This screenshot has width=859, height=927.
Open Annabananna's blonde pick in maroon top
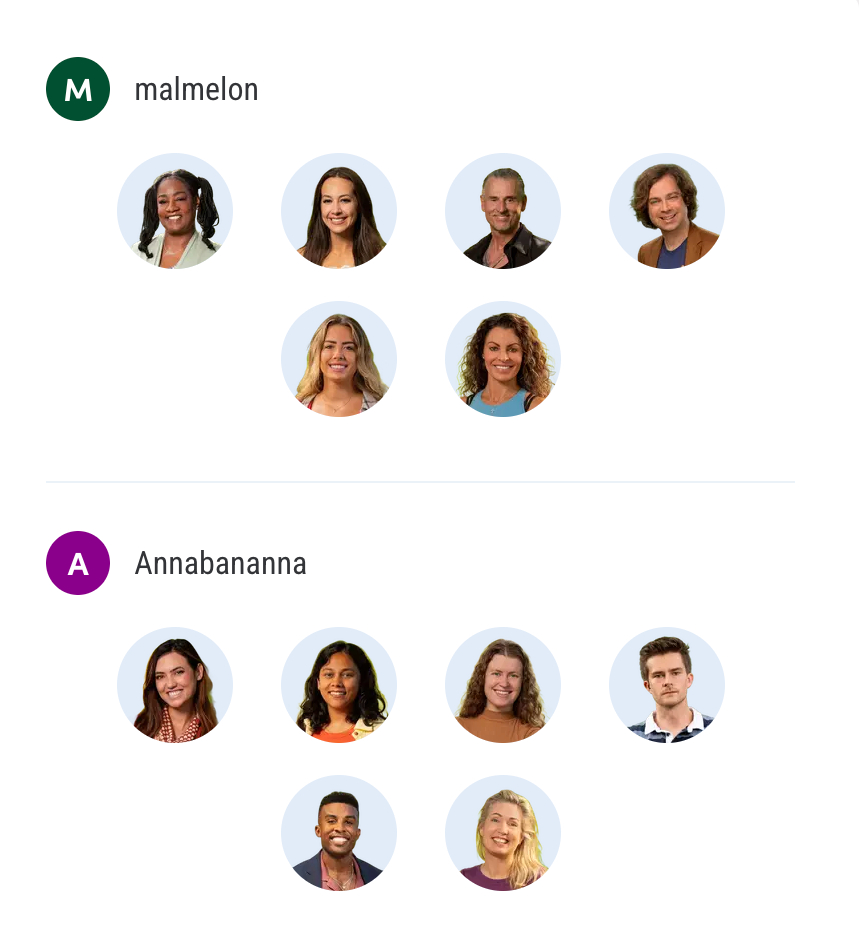click(503, 833)
